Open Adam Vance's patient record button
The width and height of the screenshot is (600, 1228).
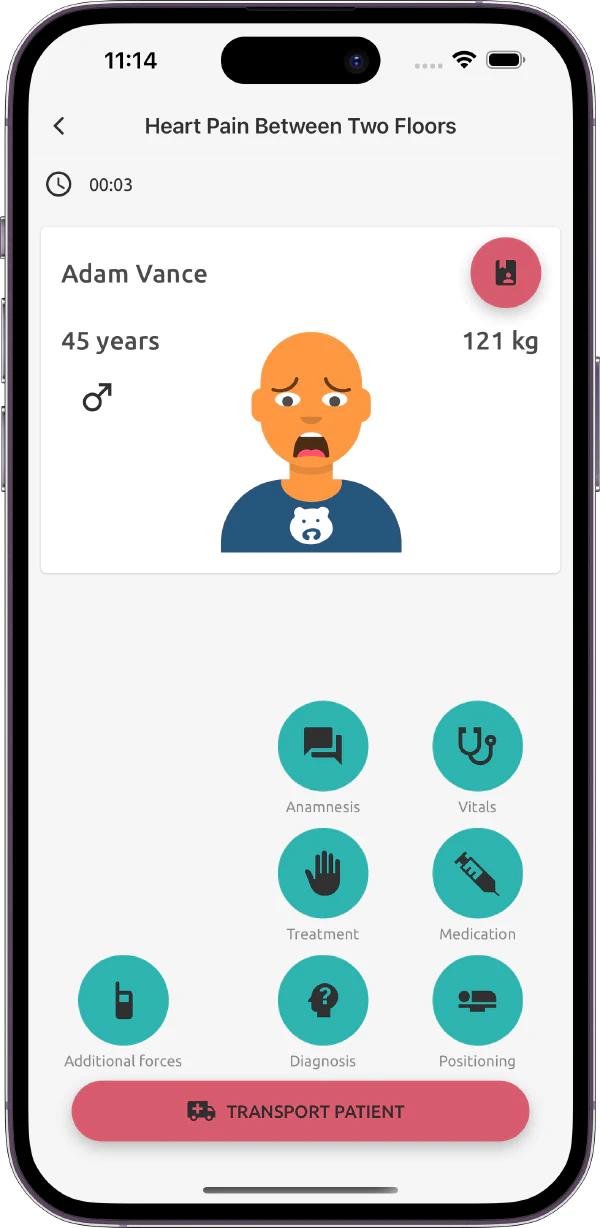point(505,272)
